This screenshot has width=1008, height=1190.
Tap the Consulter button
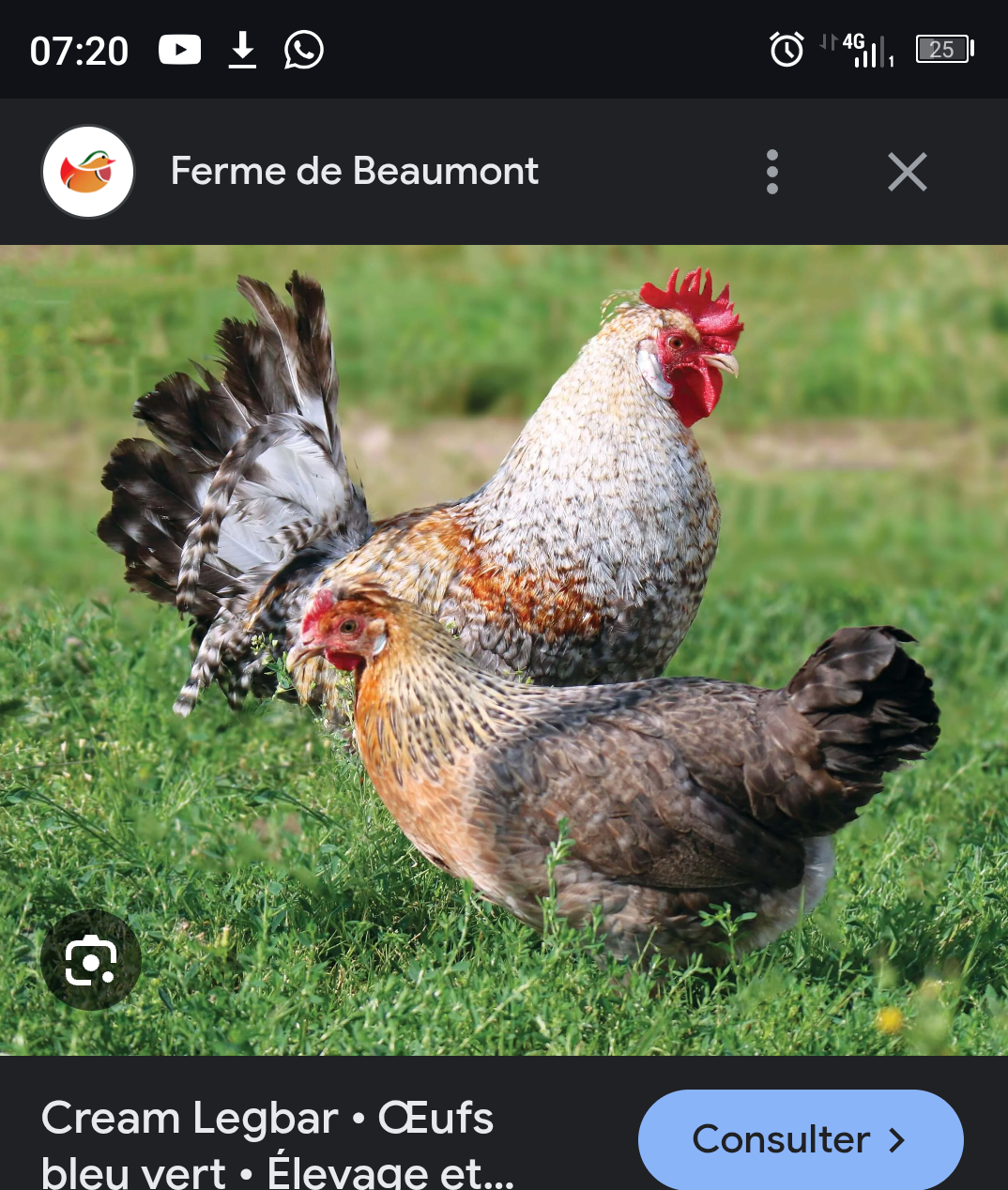tap(800, 1138)
